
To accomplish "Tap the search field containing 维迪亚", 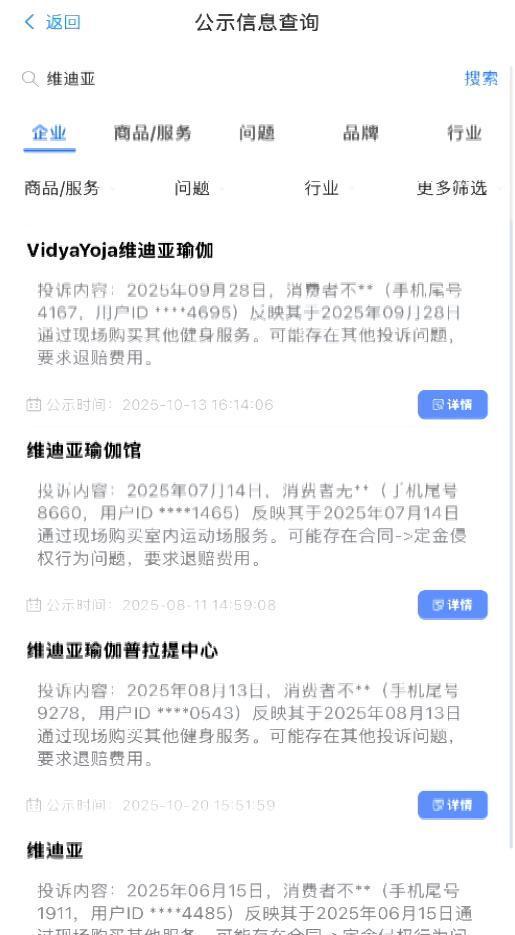I will (238, 79).
